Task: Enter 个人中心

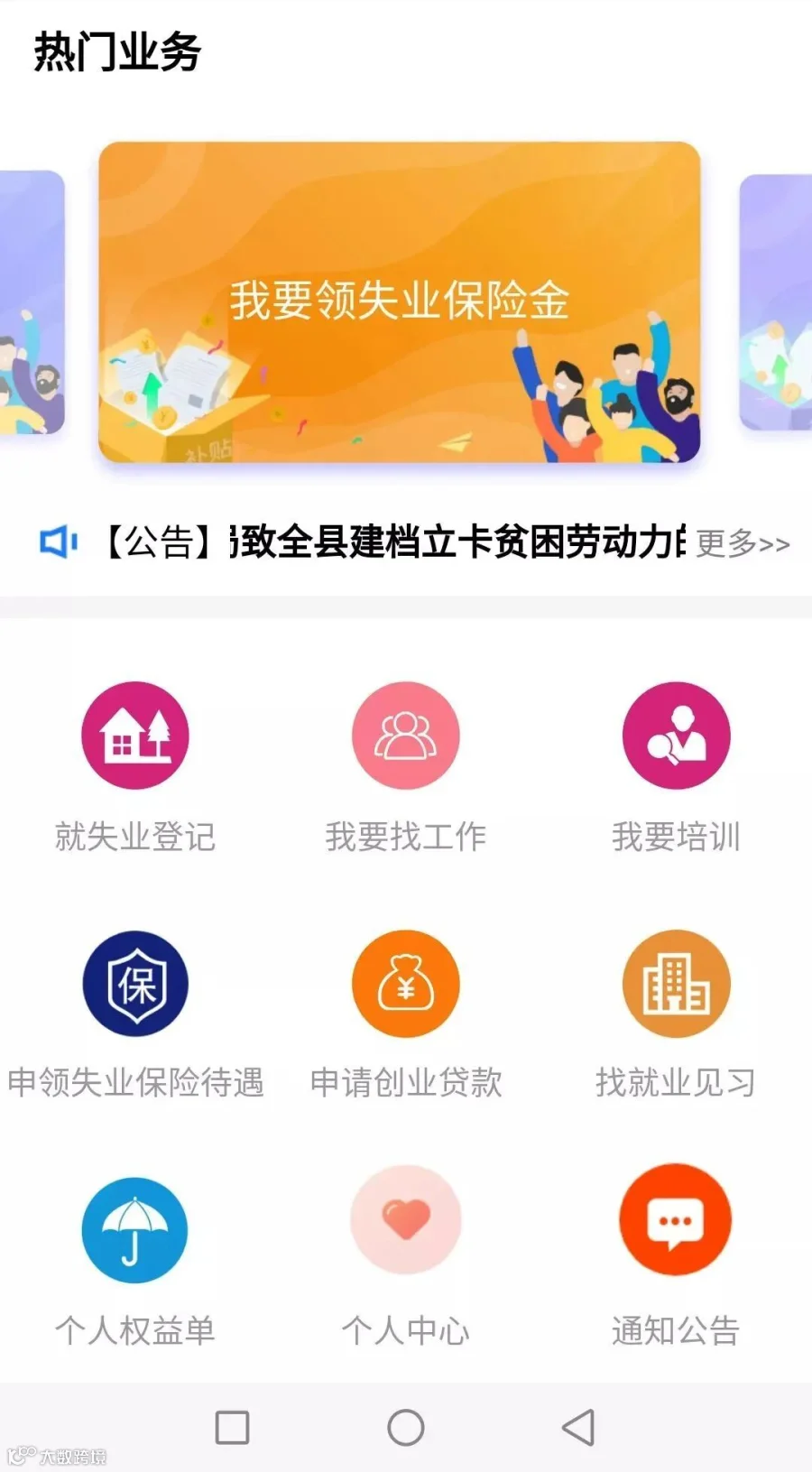Action: 406,1257
